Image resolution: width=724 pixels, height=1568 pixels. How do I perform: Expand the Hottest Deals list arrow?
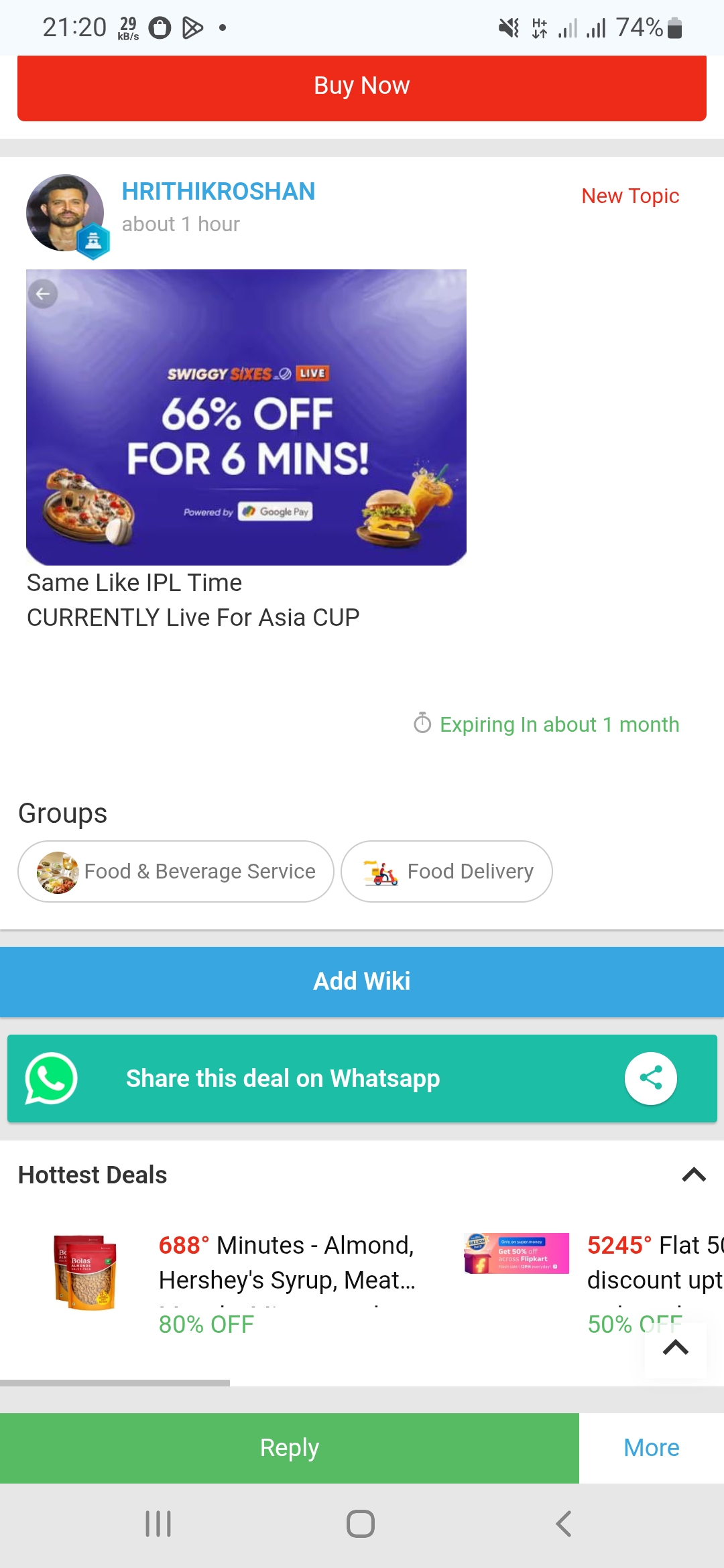point(694,1174)
